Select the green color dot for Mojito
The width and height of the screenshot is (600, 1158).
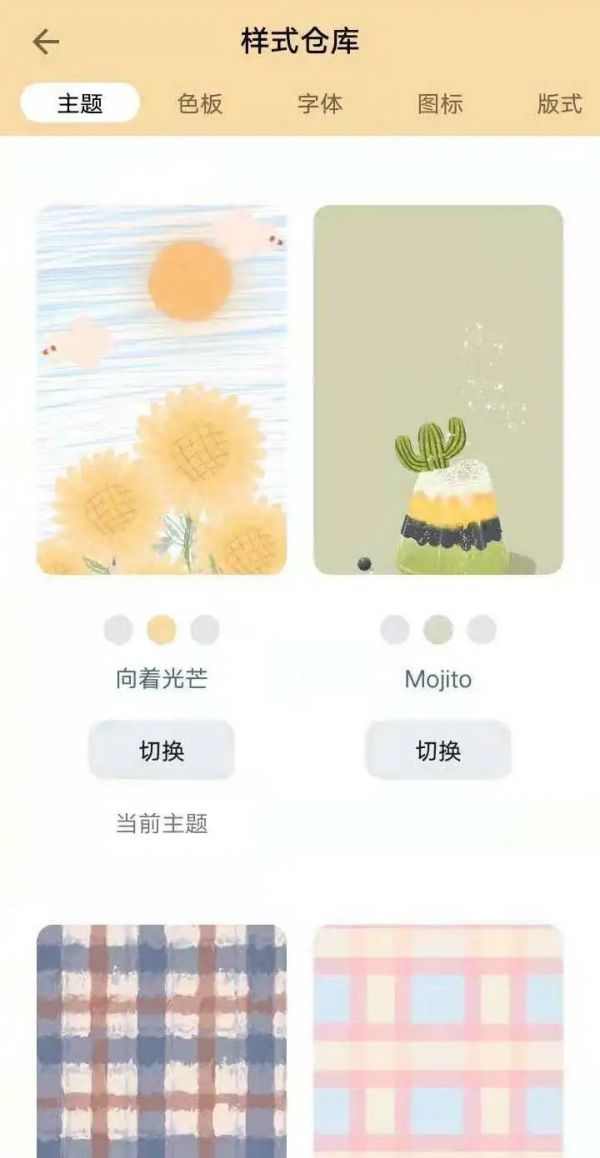[438, 630]
